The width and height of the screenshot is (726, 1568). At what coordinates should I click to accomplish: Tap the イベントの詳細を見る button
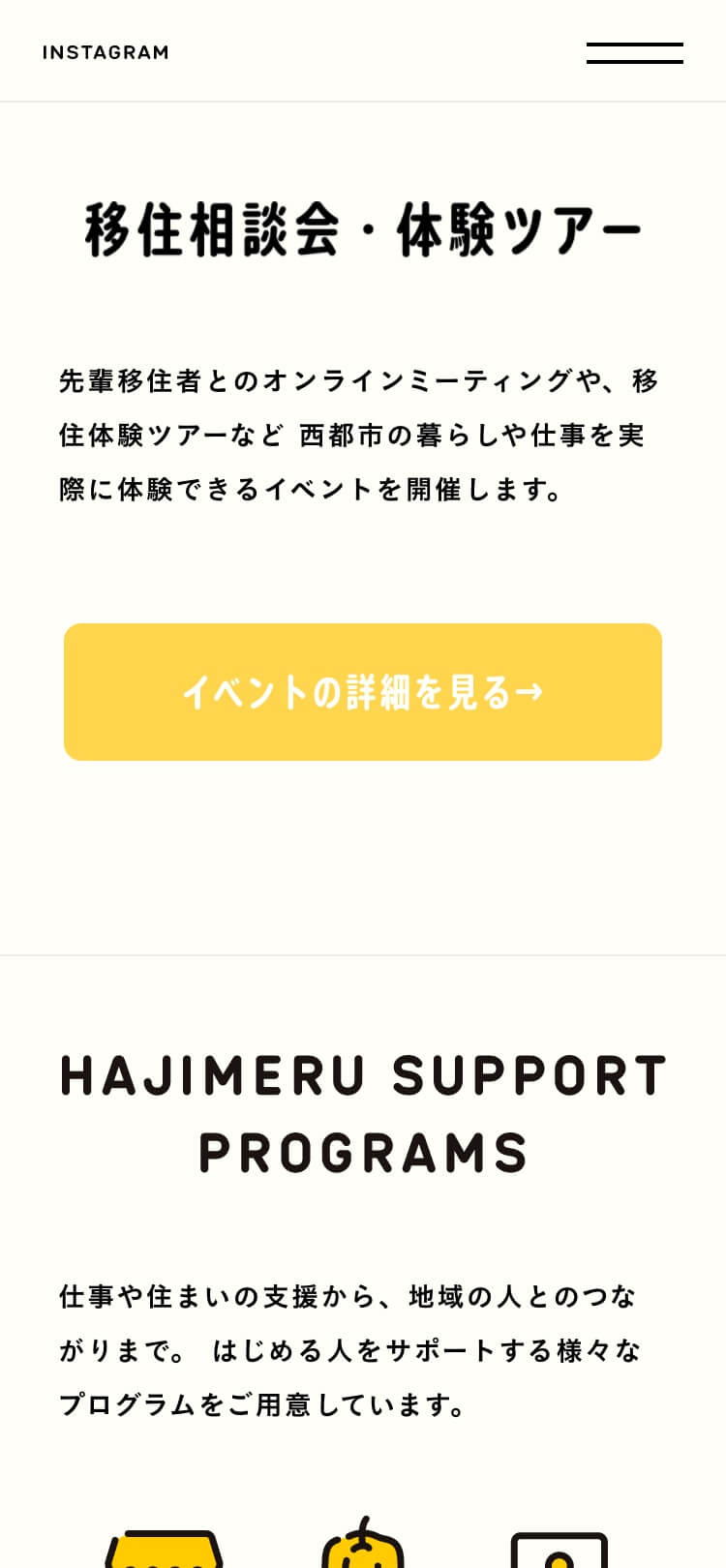point(363,692)
